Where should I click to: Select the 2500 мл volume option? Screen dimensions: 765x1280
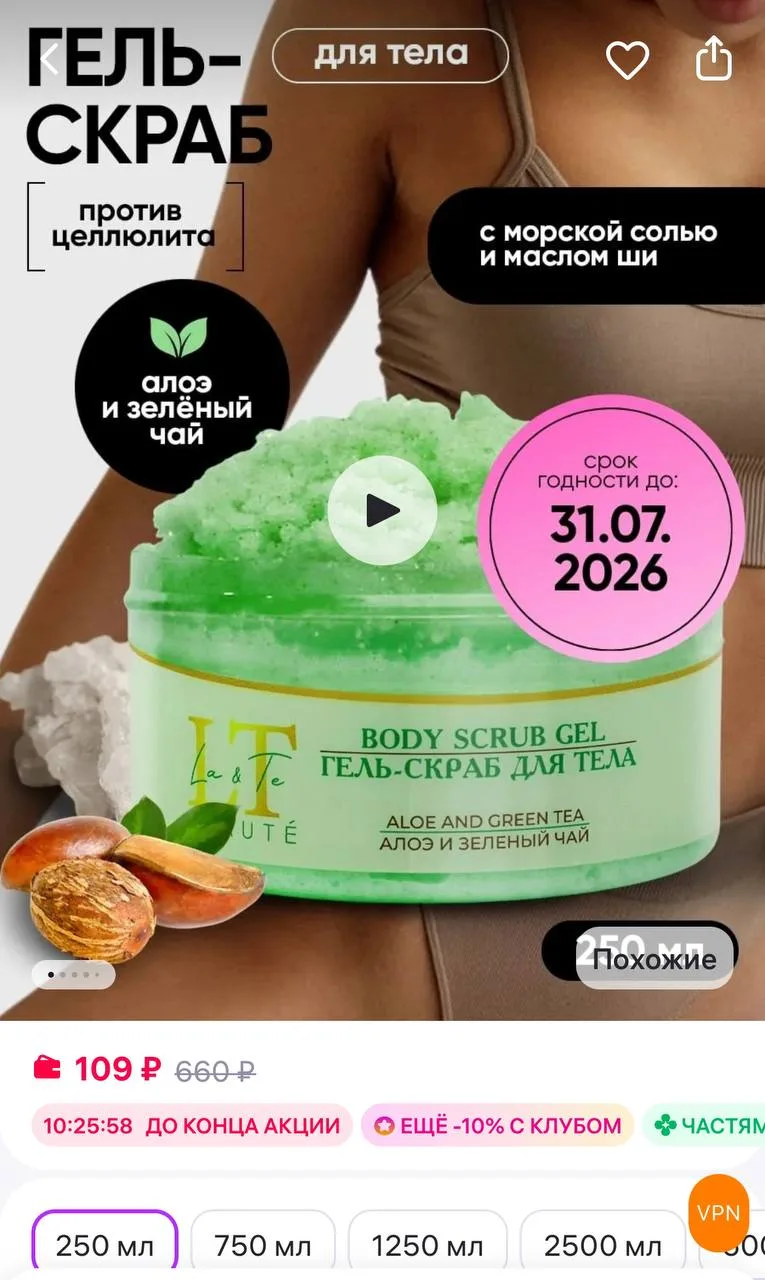click(602, 1246)
